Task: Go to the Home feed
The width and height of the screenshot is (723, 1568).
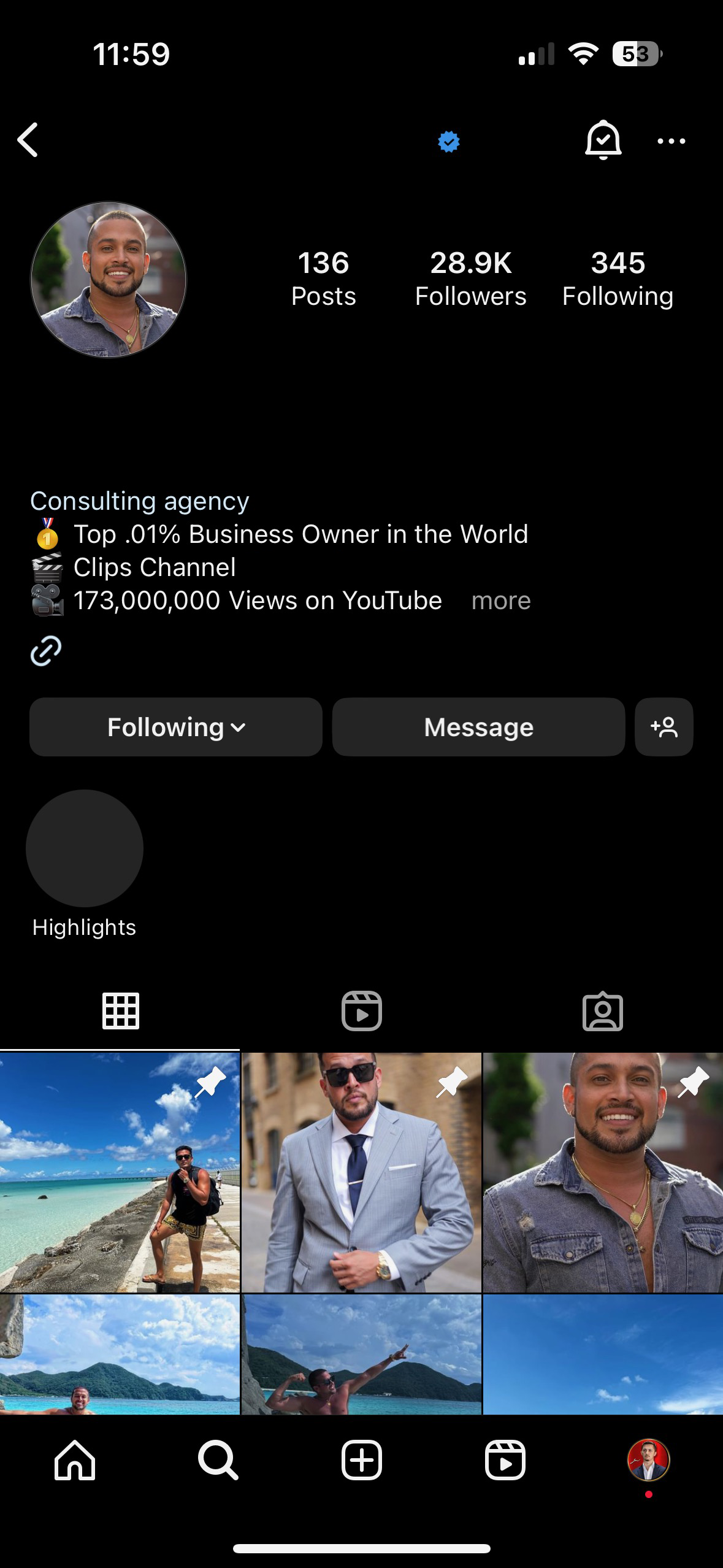Action: click(75, 1461)
